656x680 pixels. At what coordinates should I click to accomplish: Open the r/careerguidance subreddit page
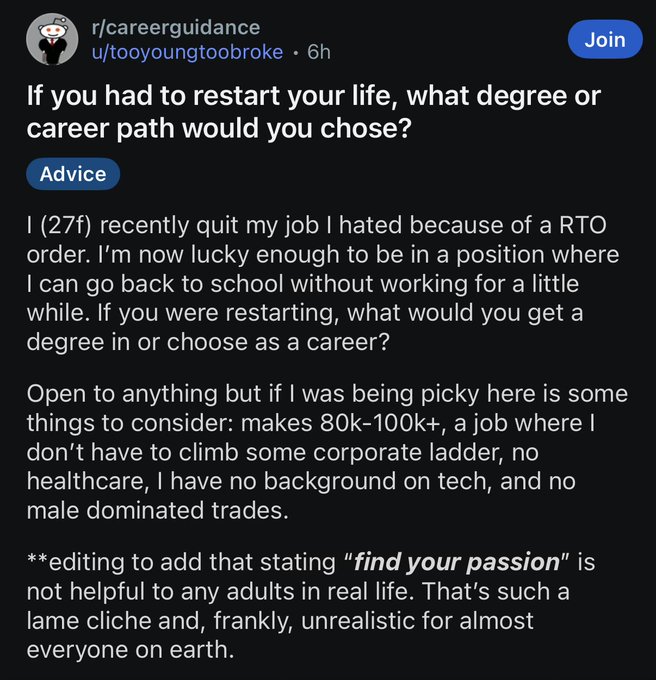coord(173,28)
